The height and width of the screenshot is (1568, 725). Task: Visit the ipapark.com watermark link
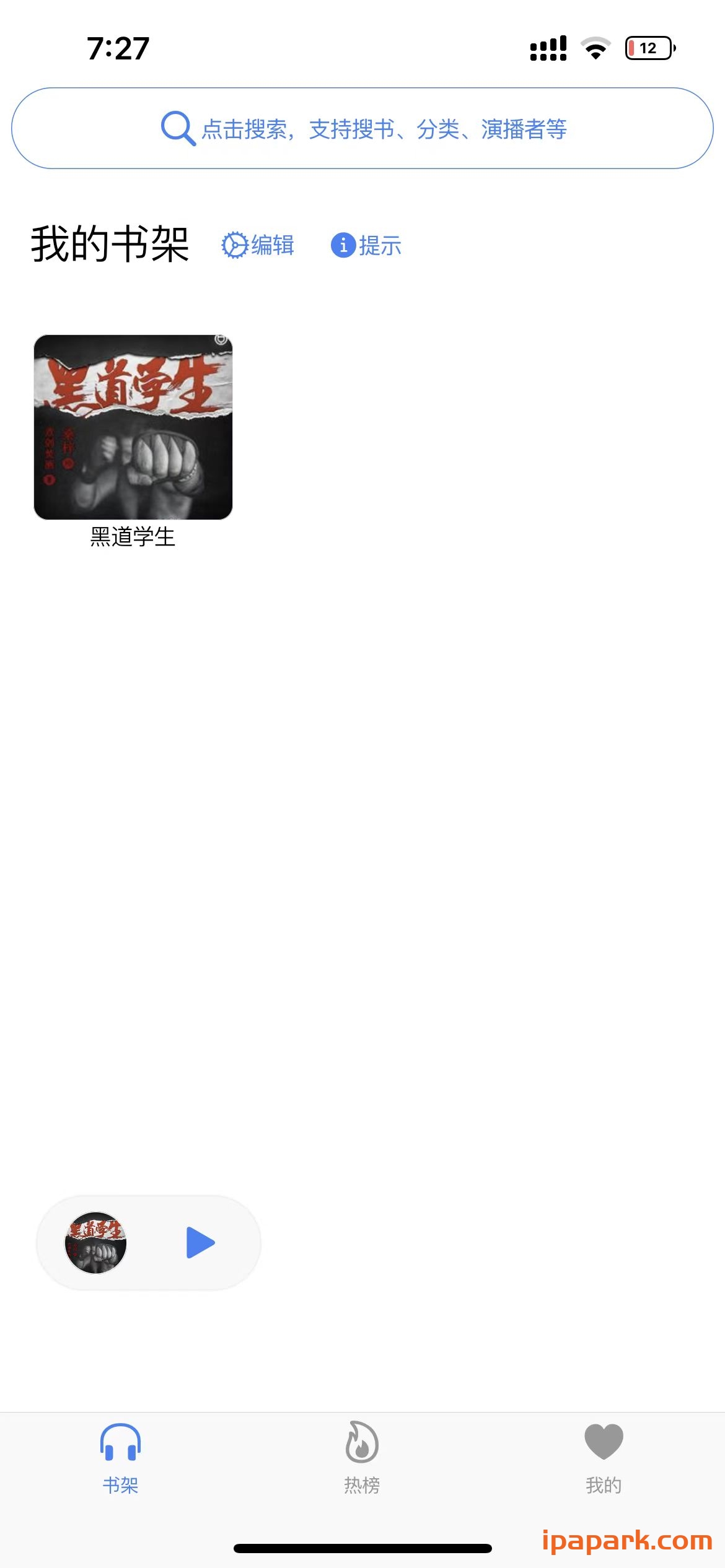click(x=628, y=1540)
